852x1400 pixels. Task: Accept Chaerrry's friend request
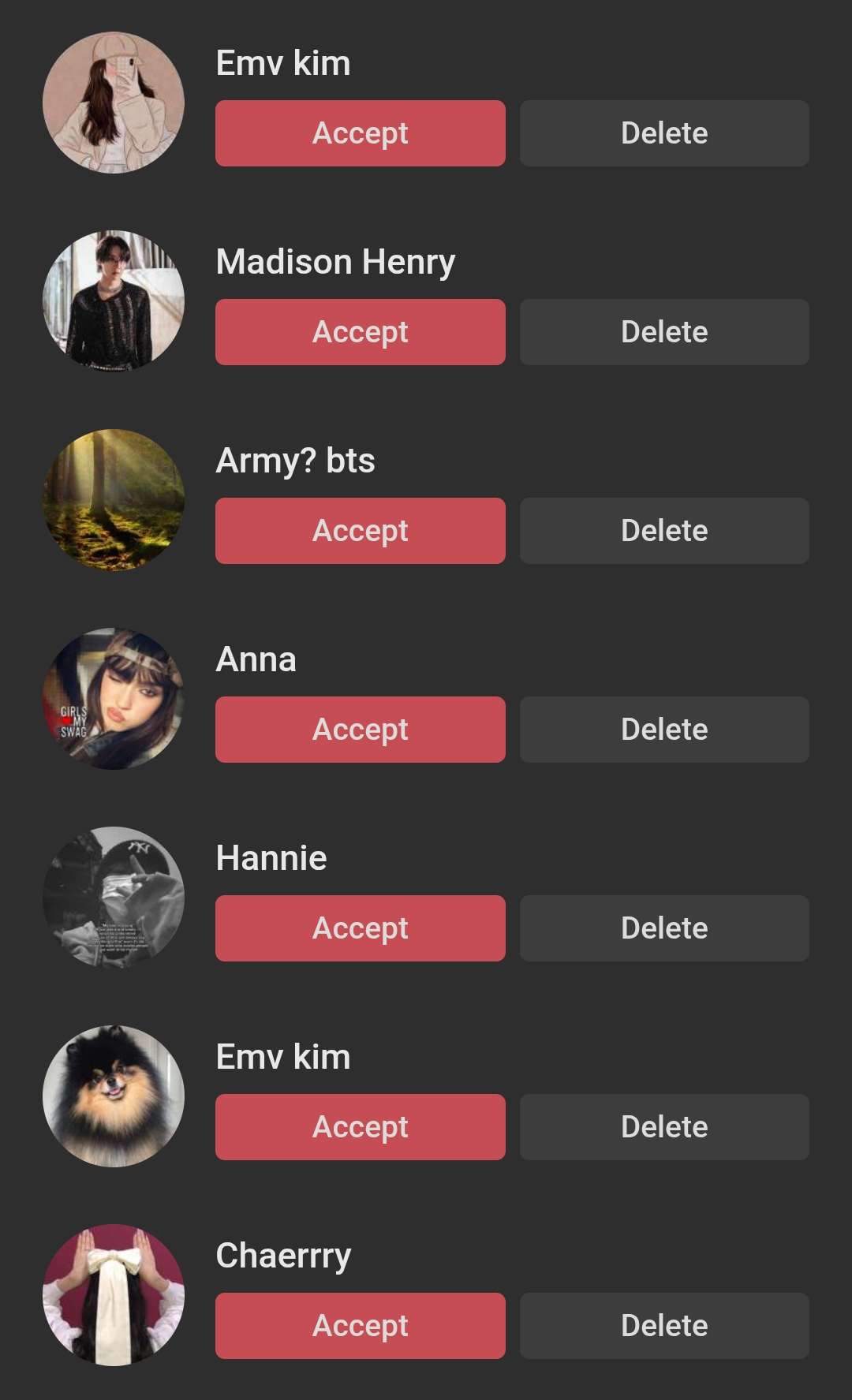[360, 1326]
